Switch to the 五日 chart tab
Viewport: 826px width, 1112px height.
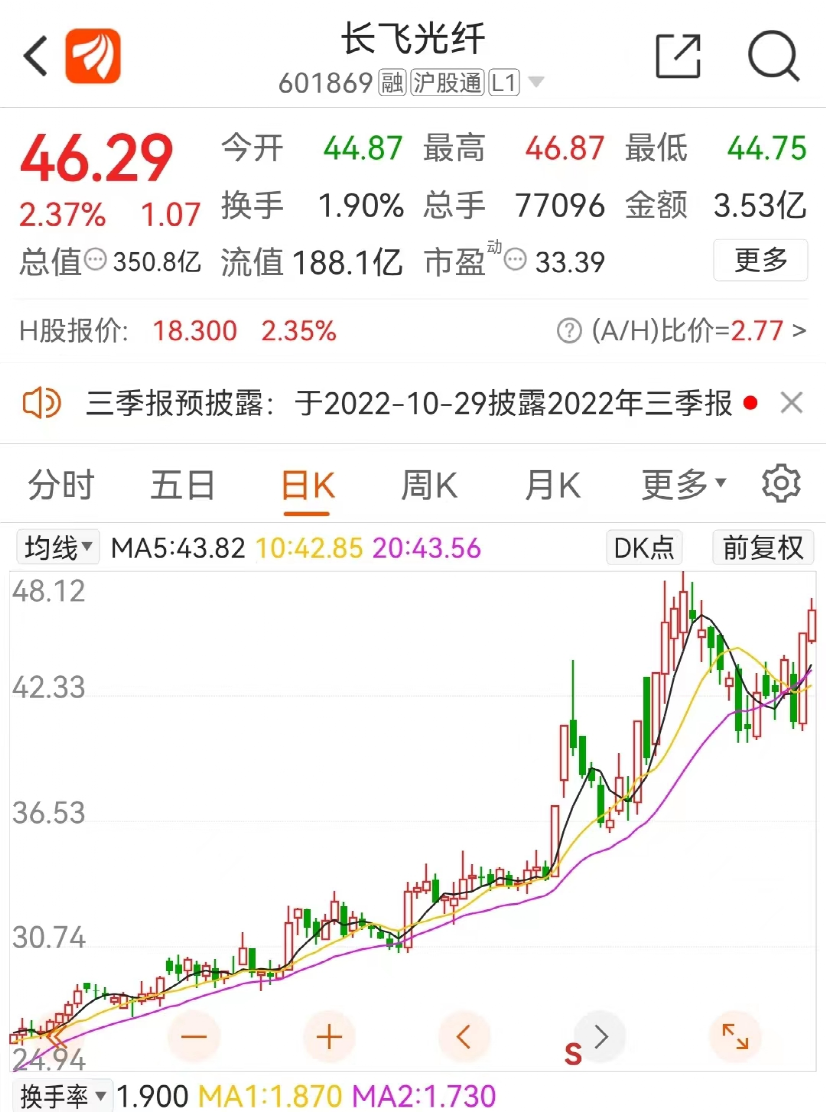[183, 485]
